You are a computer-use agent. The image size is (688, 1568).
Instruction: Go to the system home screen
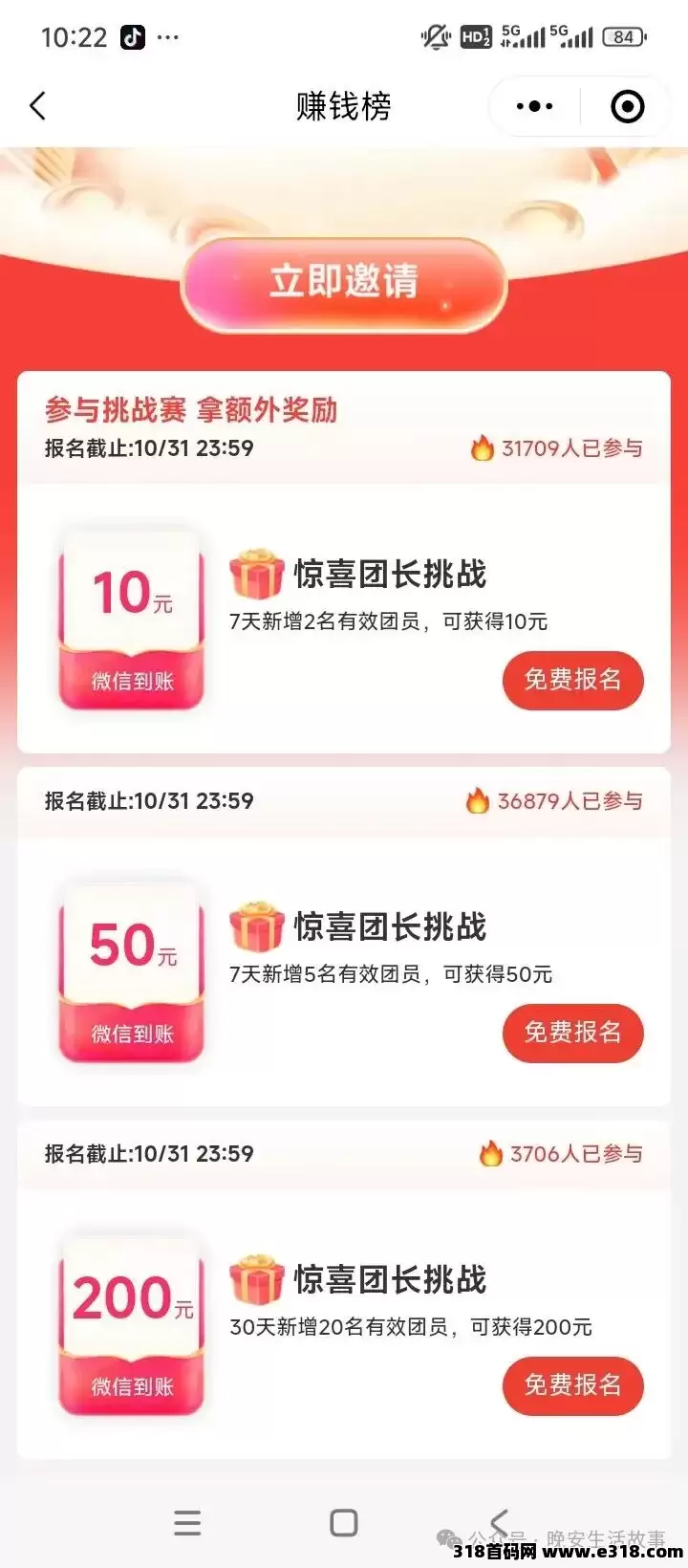tap(344, 1522)
